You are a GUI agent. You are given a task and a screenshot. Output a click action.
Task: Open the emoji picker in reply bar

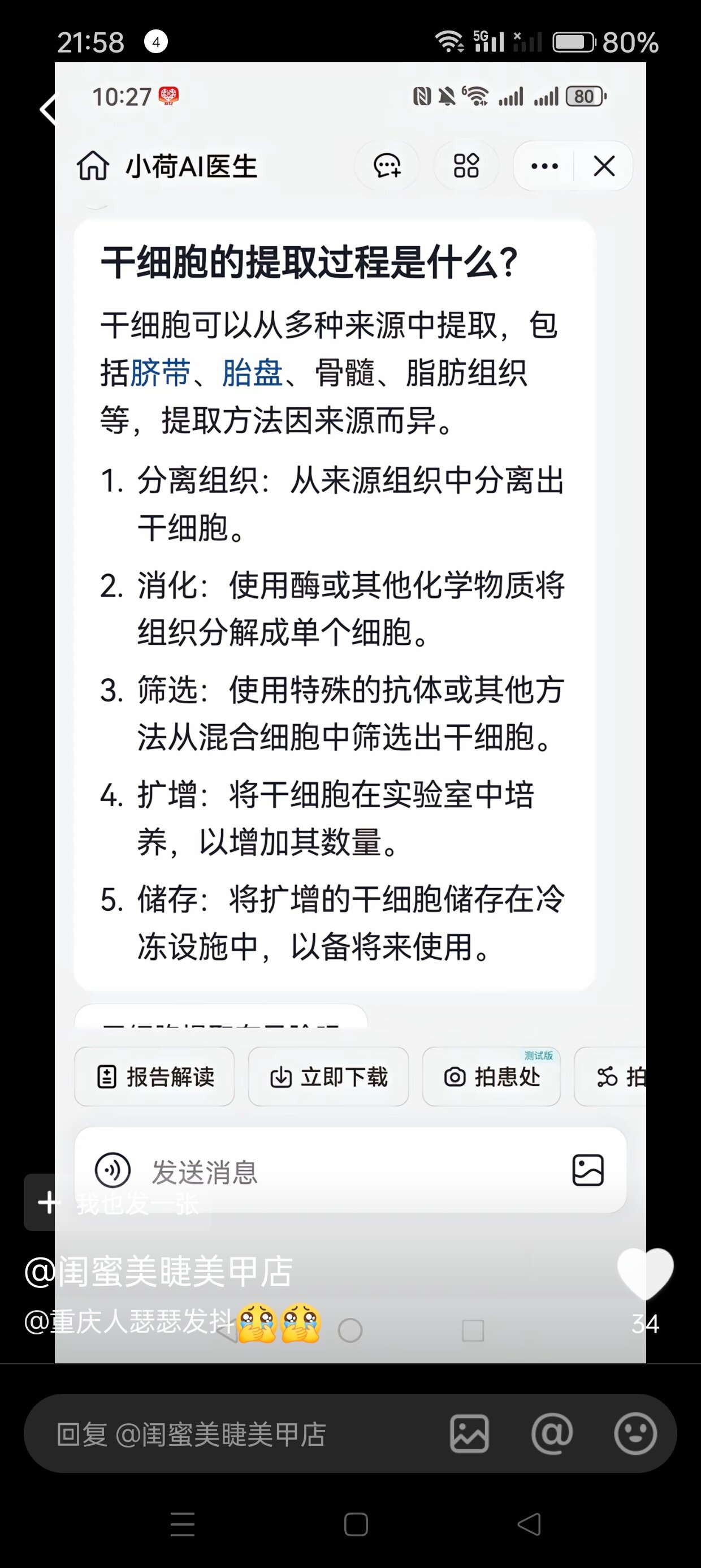tap(635, 1434)
